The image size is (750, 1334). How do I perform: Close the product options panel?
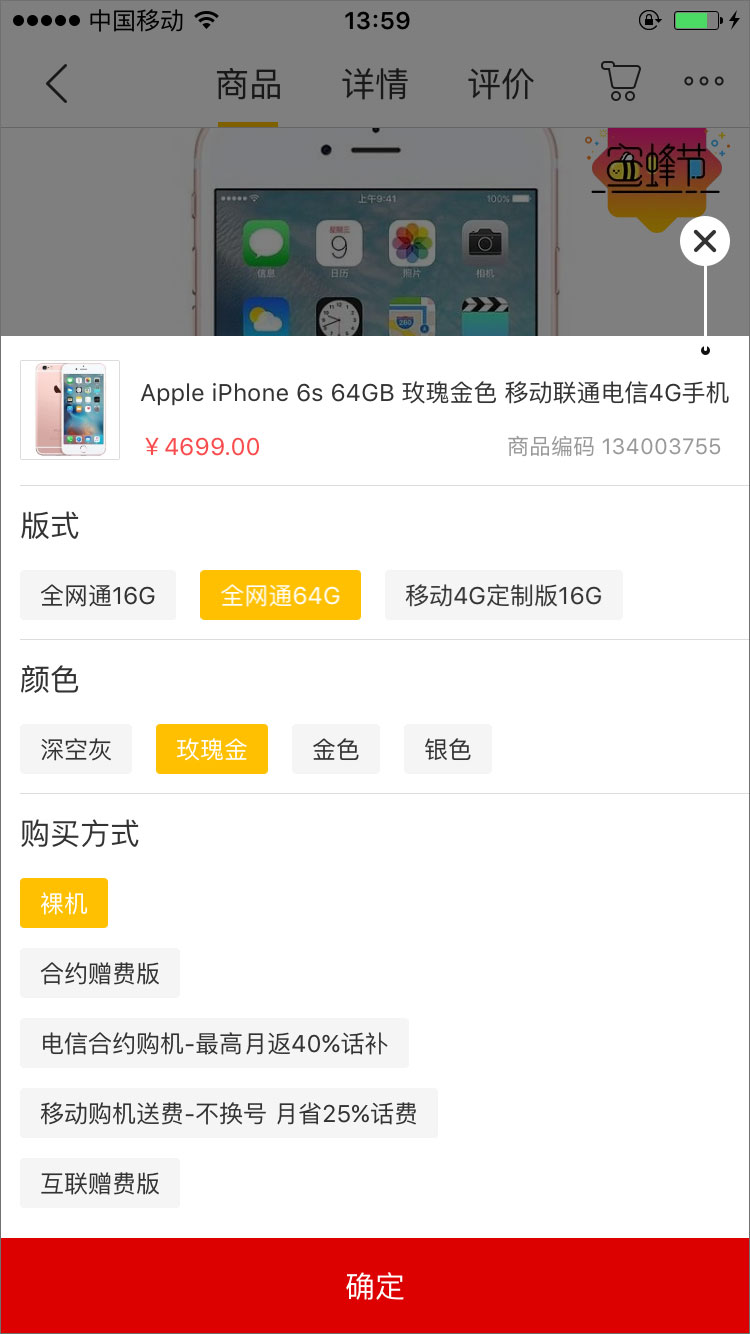[705, 241]
